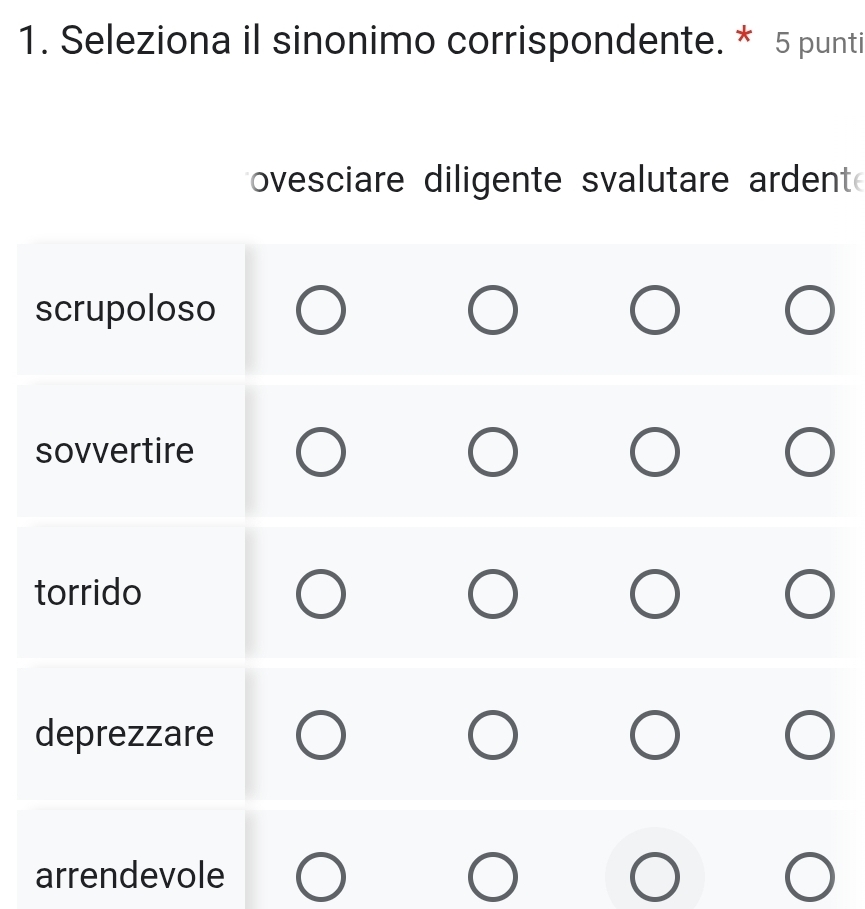The width and height of the screenshot is (865, 909).
Task: Choose 'rovesciare' in the torrido row
Action: [321, 594]
